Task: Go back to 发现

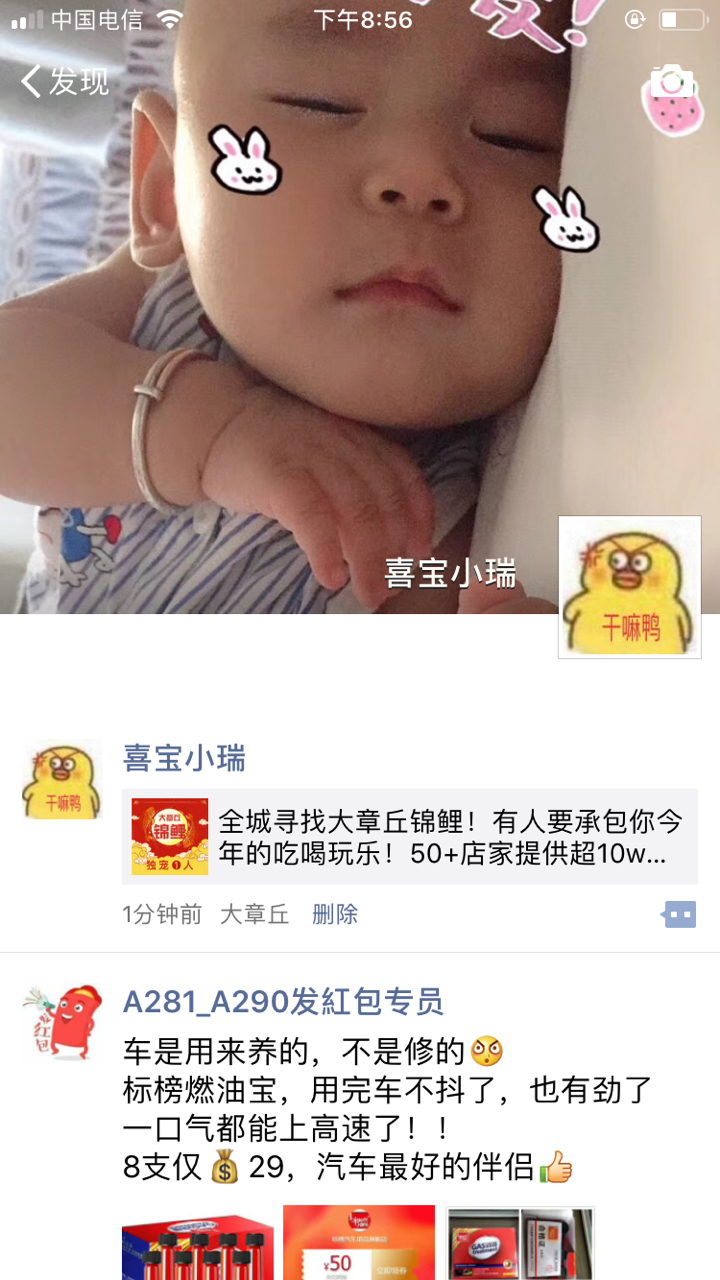Action: pos(65,81)
